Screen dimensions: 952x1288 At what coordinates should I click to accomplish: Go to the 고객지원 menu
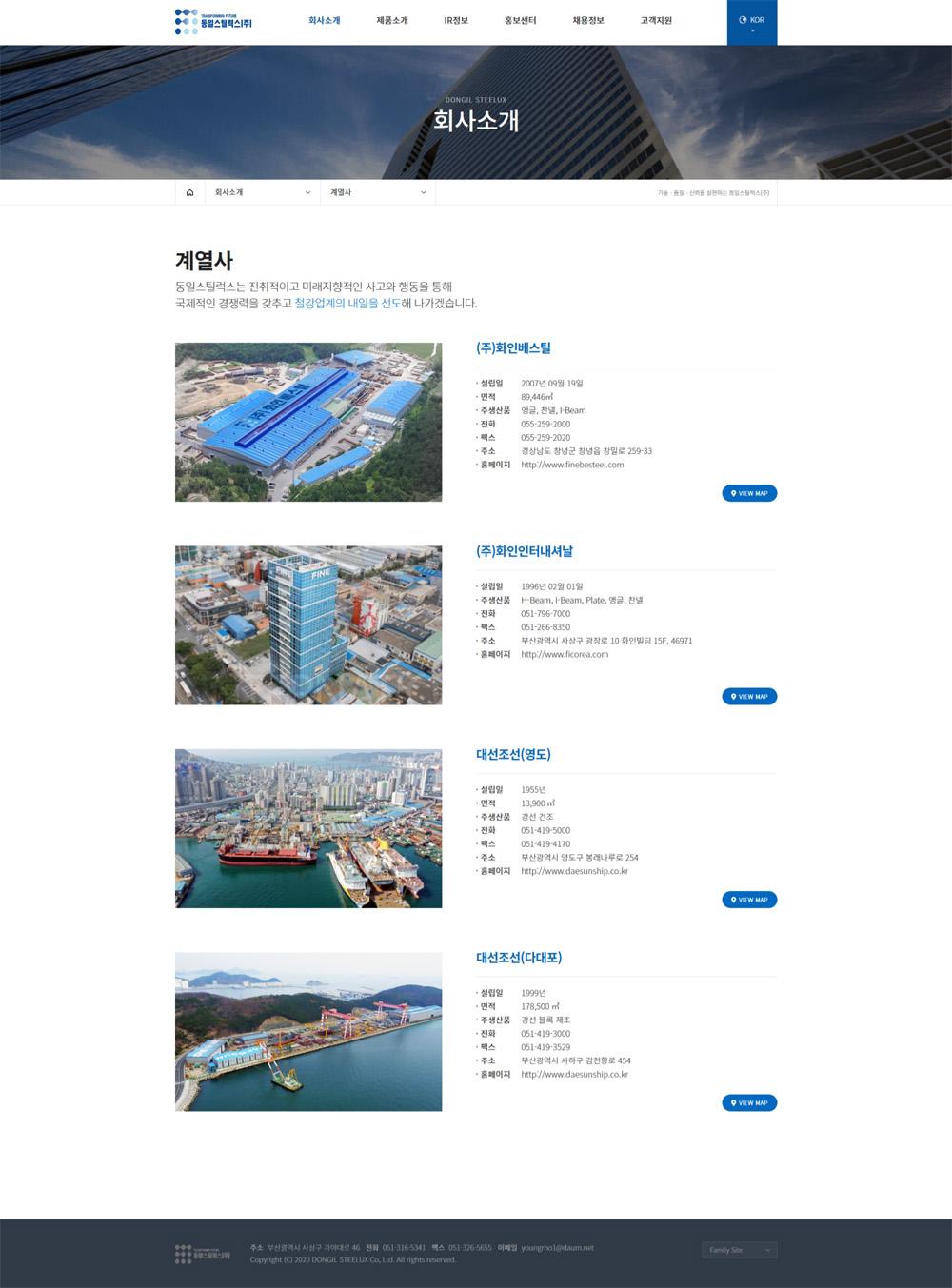click(x=656, y=20)
